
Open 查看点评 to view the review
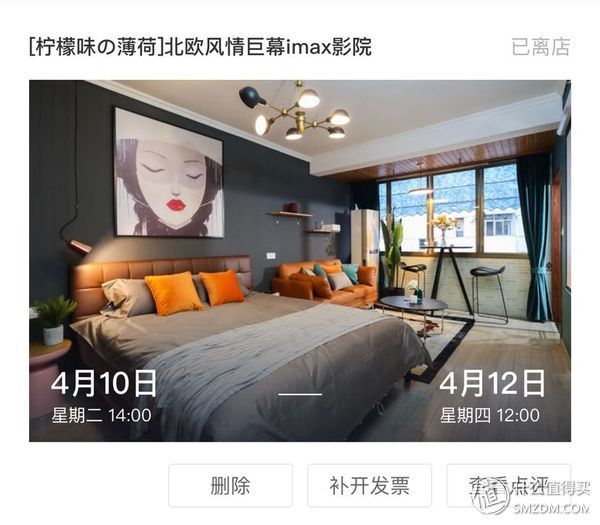(x=507, y=486)
